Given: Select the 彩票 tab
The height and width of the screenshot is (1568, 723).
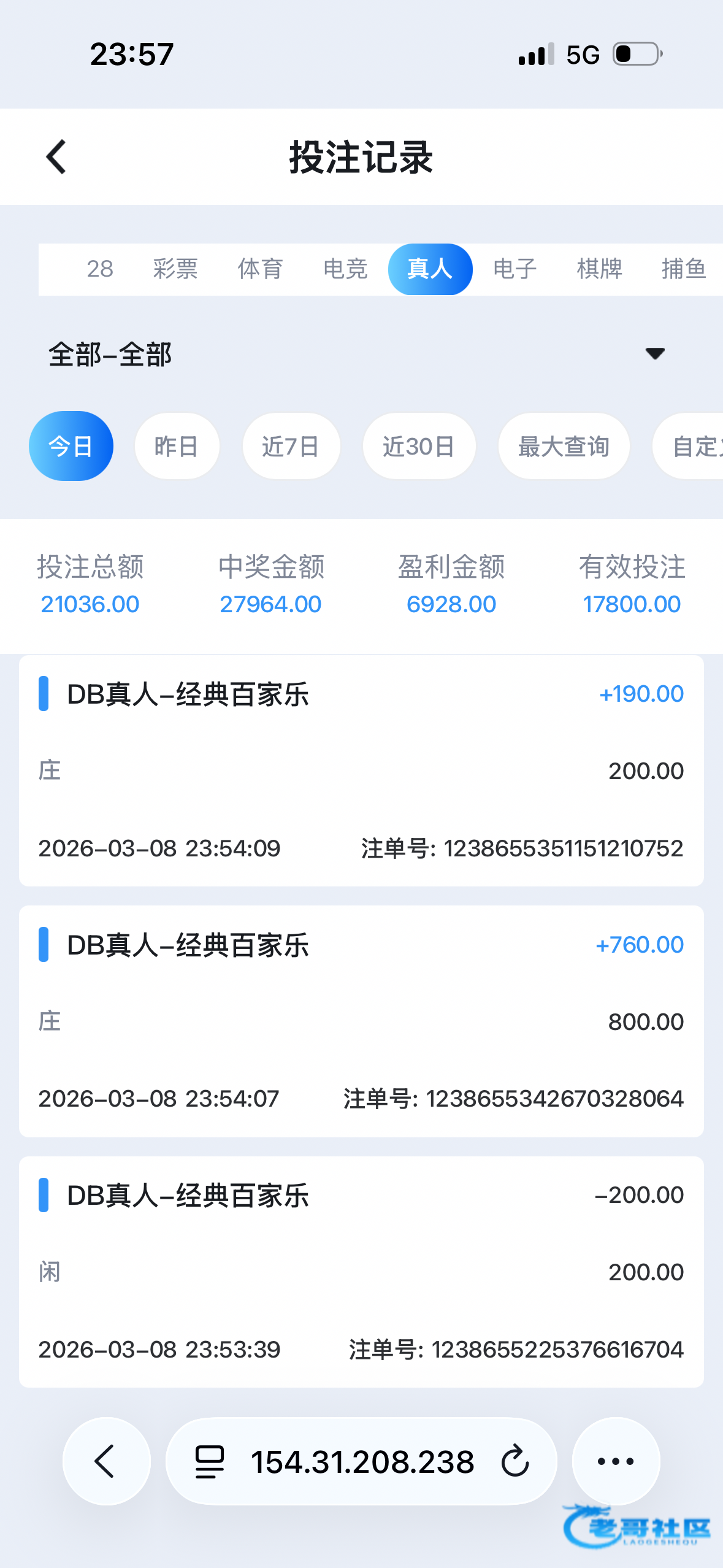Looking at the screenshot, I should pyautogui.click(x=175, y=269).
